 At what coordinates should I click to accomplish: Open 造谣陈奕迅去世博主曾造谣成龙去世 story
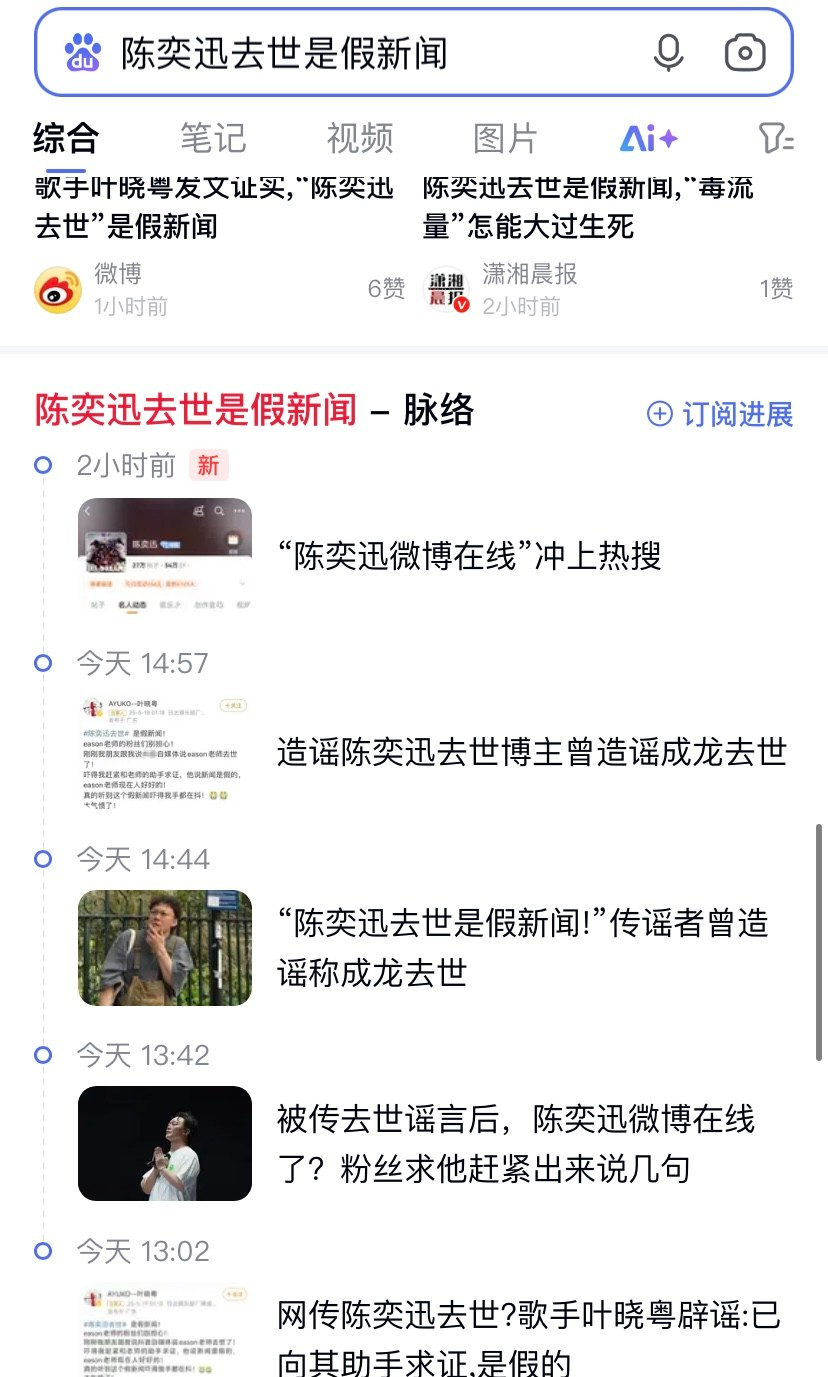[532, 752]
